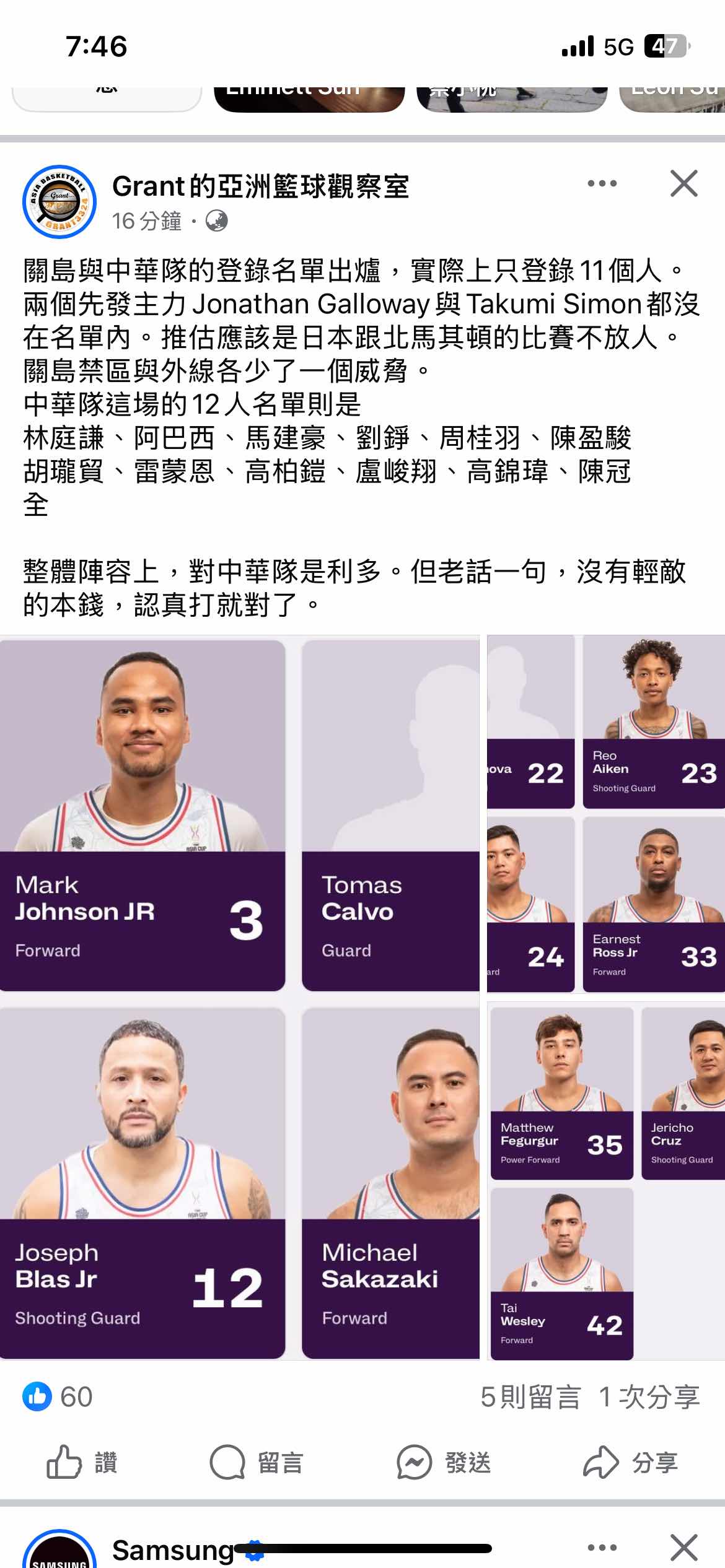
Task: Open the 1次分享 shares count
Action: click(649, 1397)
